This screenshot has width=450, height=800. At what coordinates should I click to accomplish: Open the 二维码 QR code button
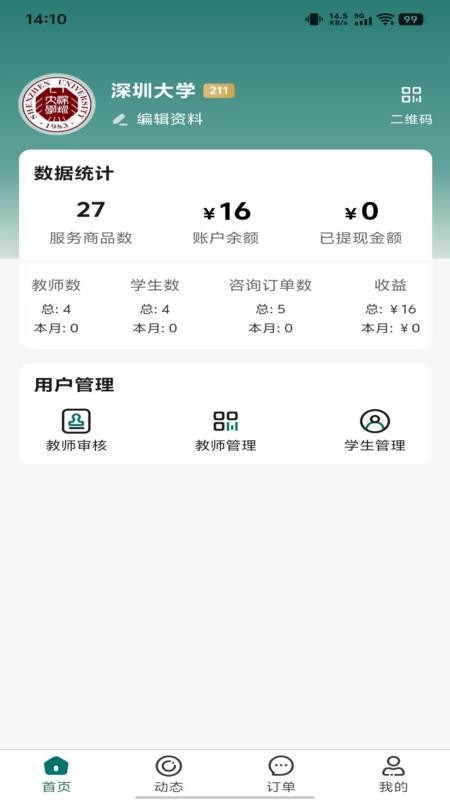(411, 106)
